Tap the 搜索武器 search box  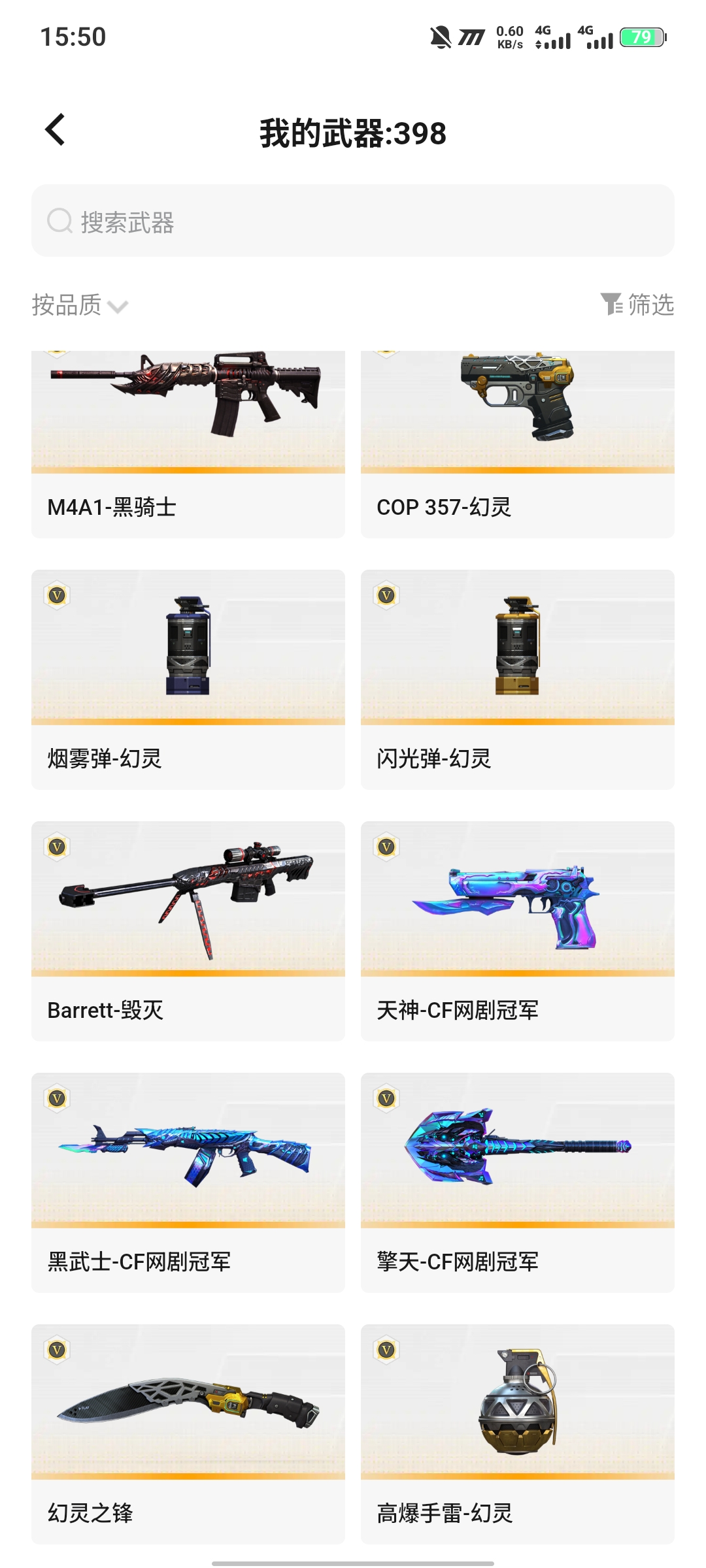pos(353,221)
